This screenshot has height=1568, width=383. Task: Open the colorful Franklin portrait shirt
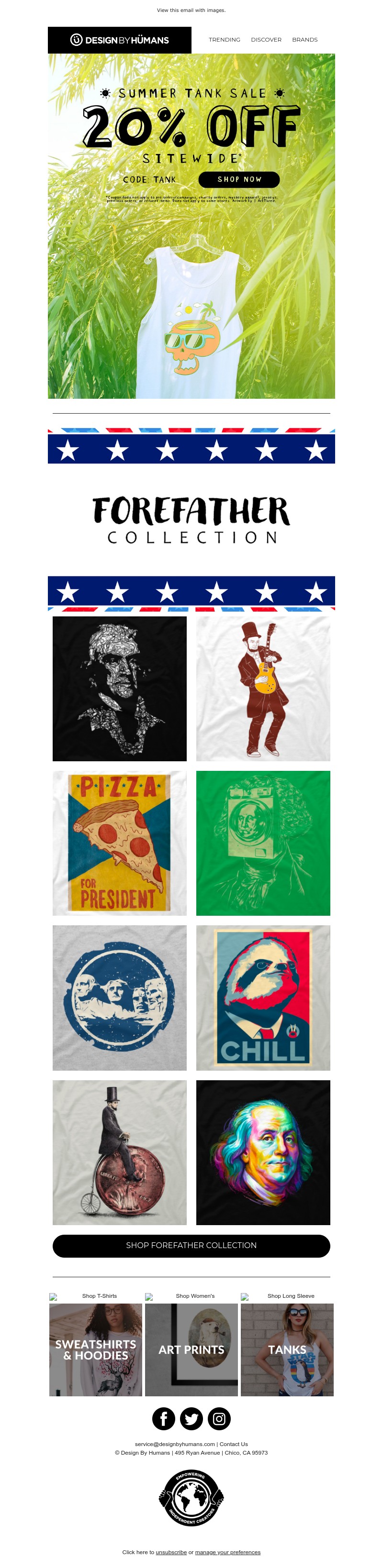pos(263,1152)
